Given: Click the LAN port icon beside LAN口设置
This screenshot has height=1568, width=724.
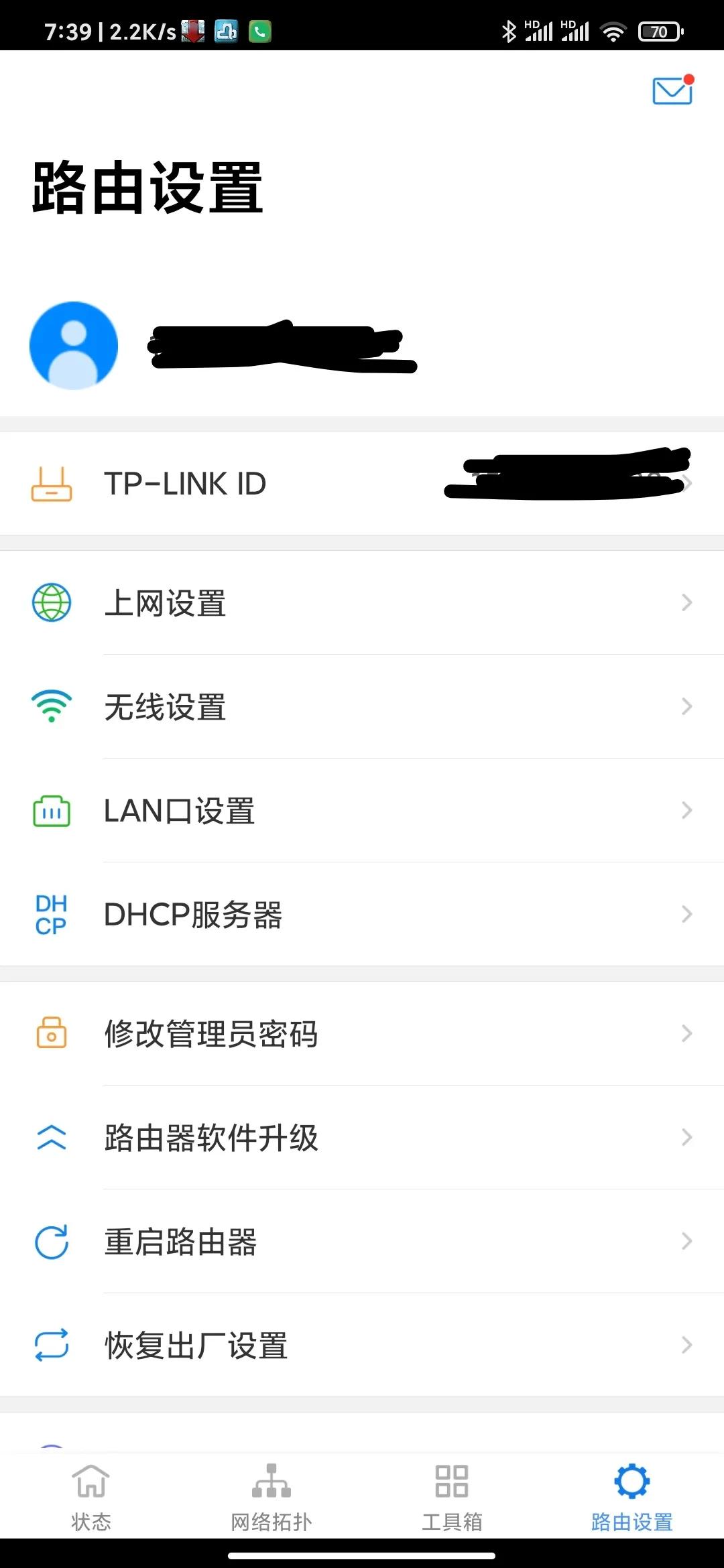Looking at the screenshot, I should [x=52, y=811].
